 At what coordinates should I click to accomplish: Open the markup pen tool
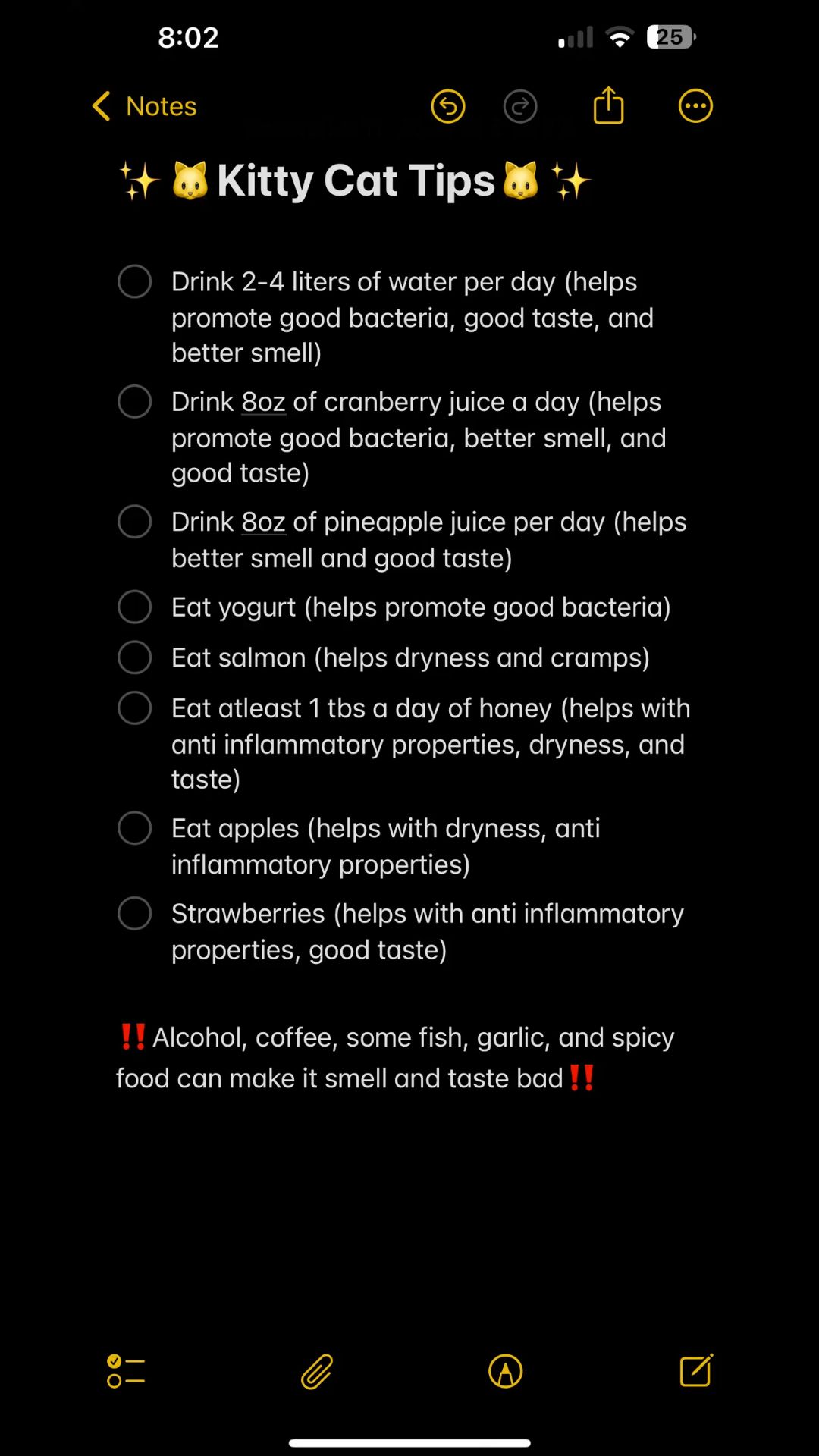coord(506,1371)
